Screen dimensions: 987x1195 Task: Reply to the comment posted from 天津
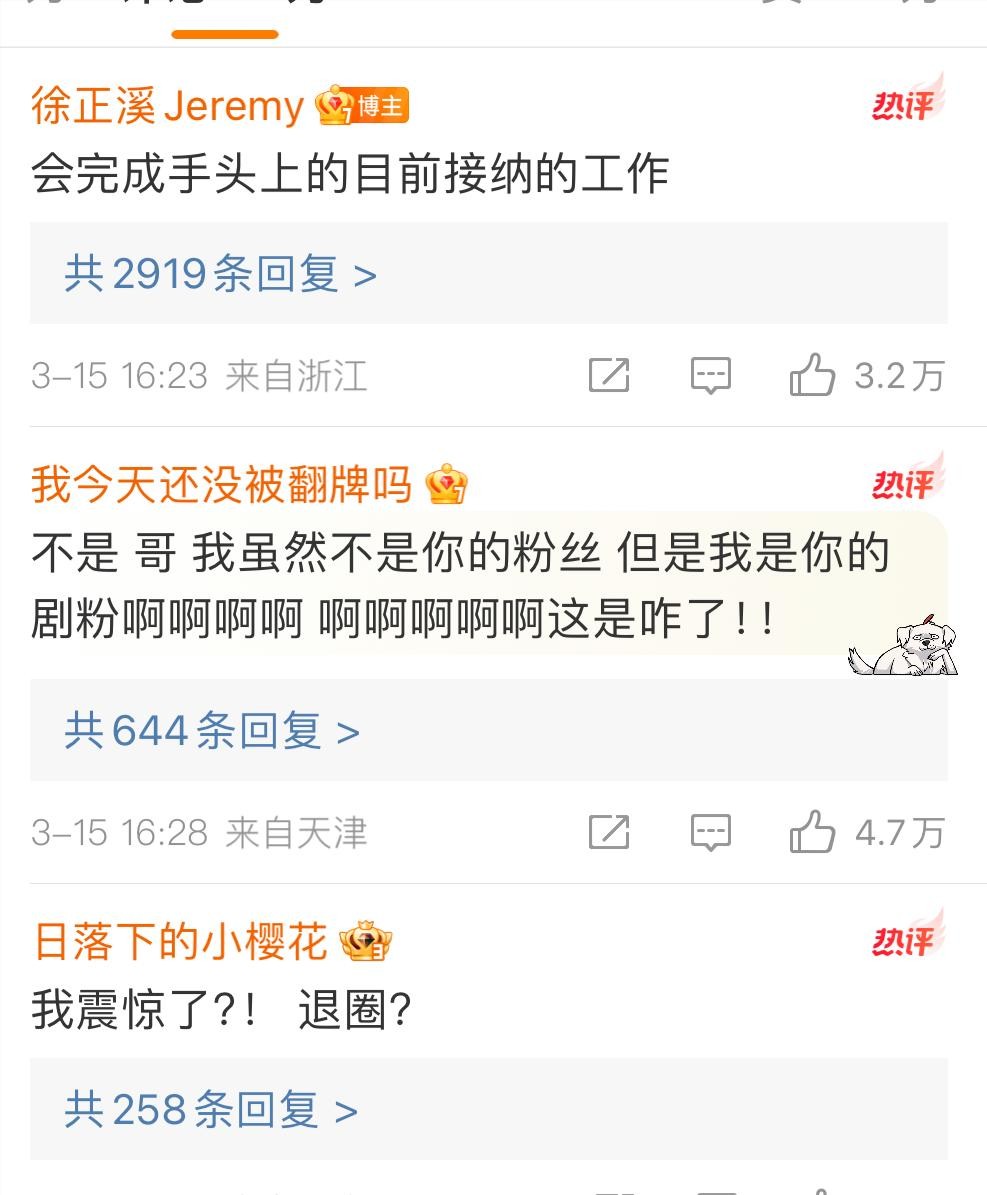click(x=711, y=832)
